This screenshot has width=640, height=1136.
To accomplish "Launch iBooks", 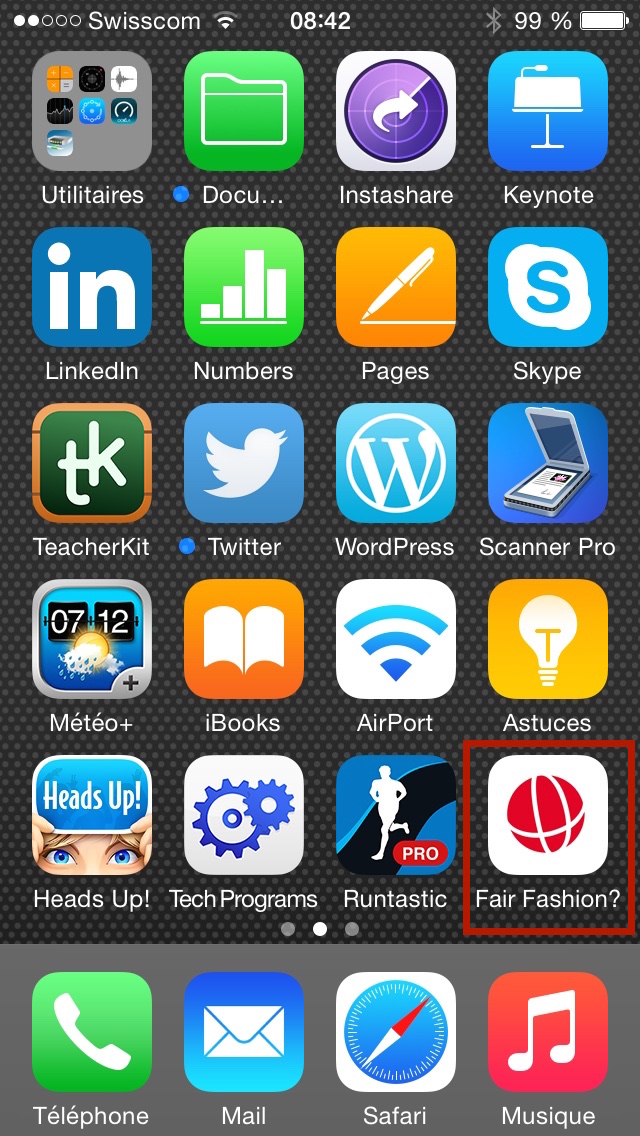I will pyautogui.click(x=244, y=639).
